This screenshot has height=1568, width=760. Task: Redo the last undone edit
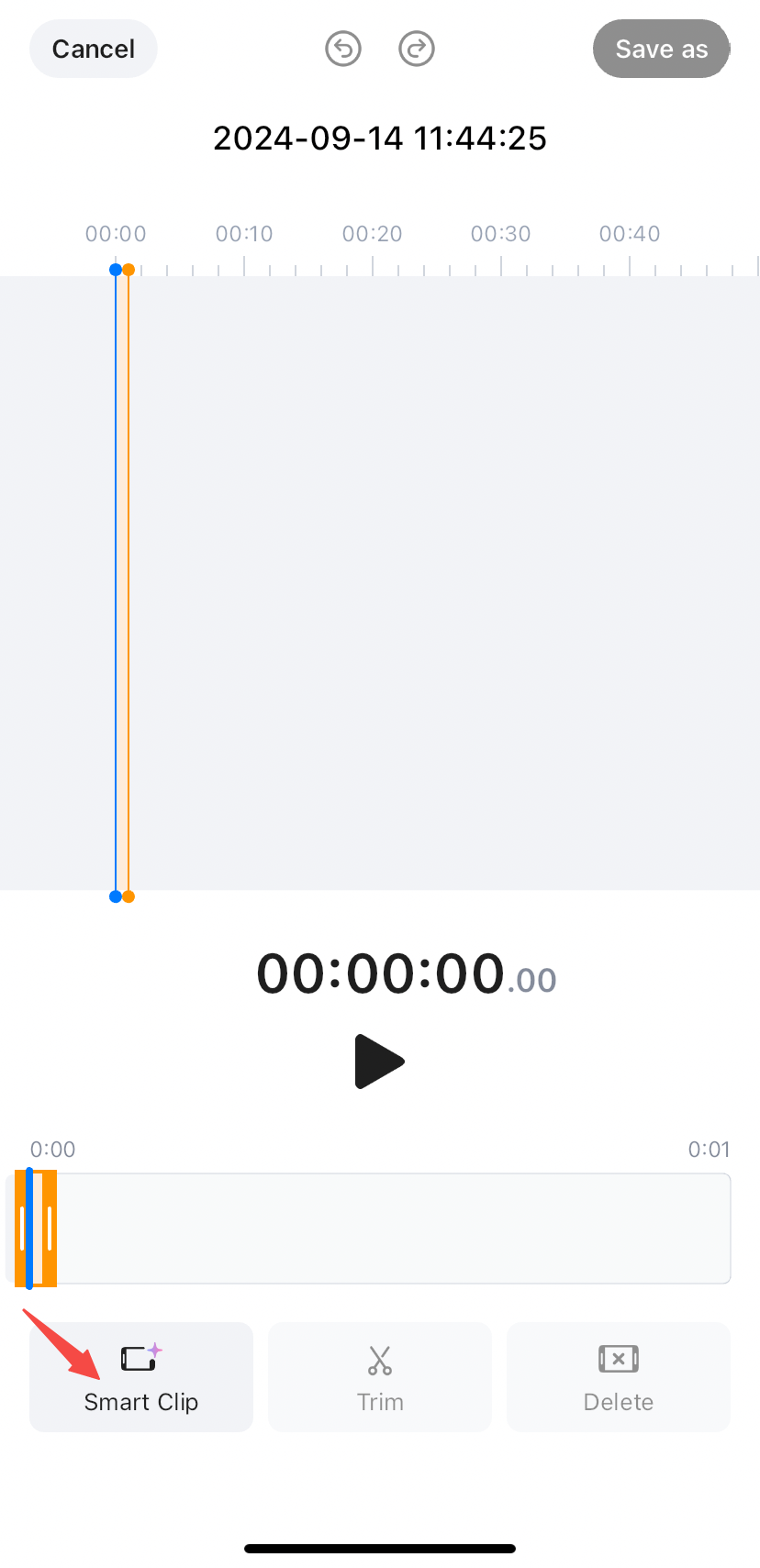tap(416, 49)
